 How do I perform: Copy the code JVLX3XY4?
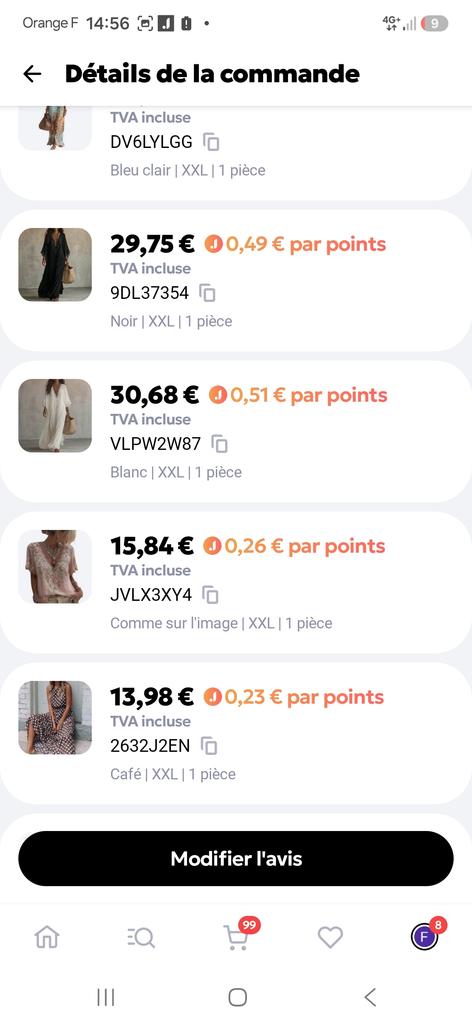coord(210,595)
